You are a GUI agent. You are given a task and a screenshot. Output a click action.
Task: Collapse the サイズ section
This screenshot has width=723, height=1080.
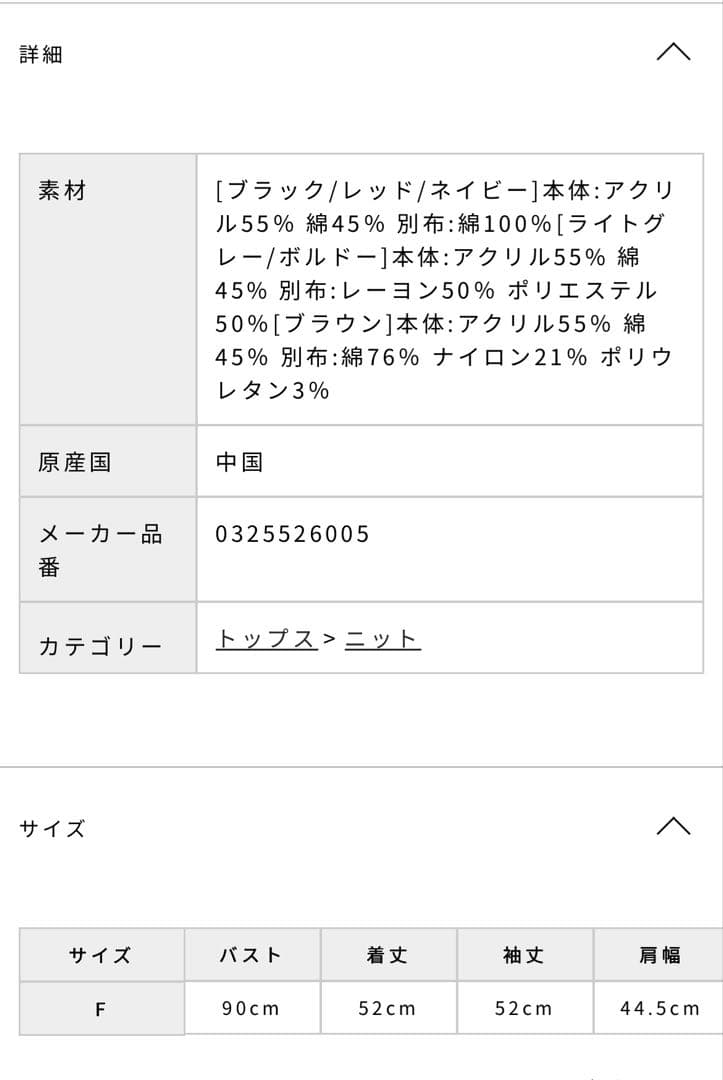click(673, 826)
